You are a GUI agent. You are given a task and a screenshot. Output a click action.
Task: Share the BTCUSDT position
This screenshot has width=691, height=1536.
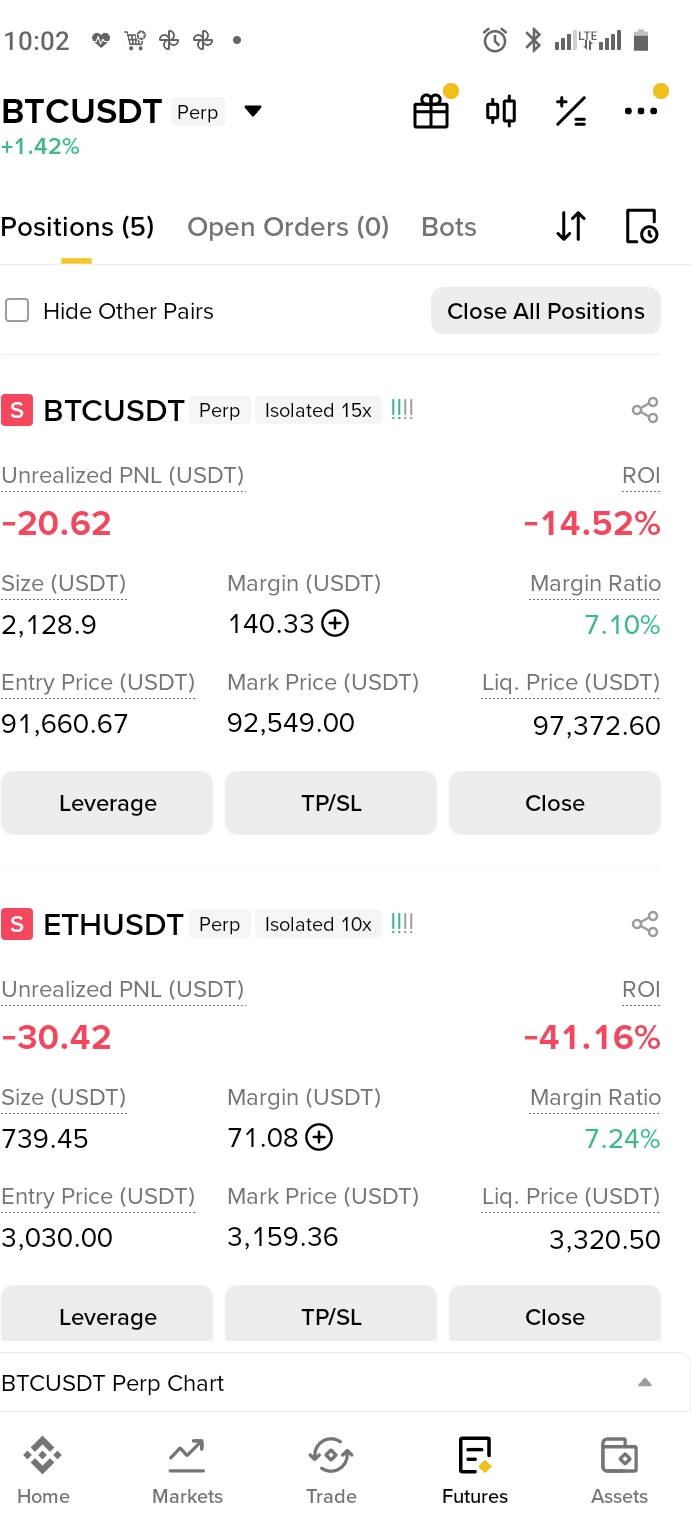645,410
